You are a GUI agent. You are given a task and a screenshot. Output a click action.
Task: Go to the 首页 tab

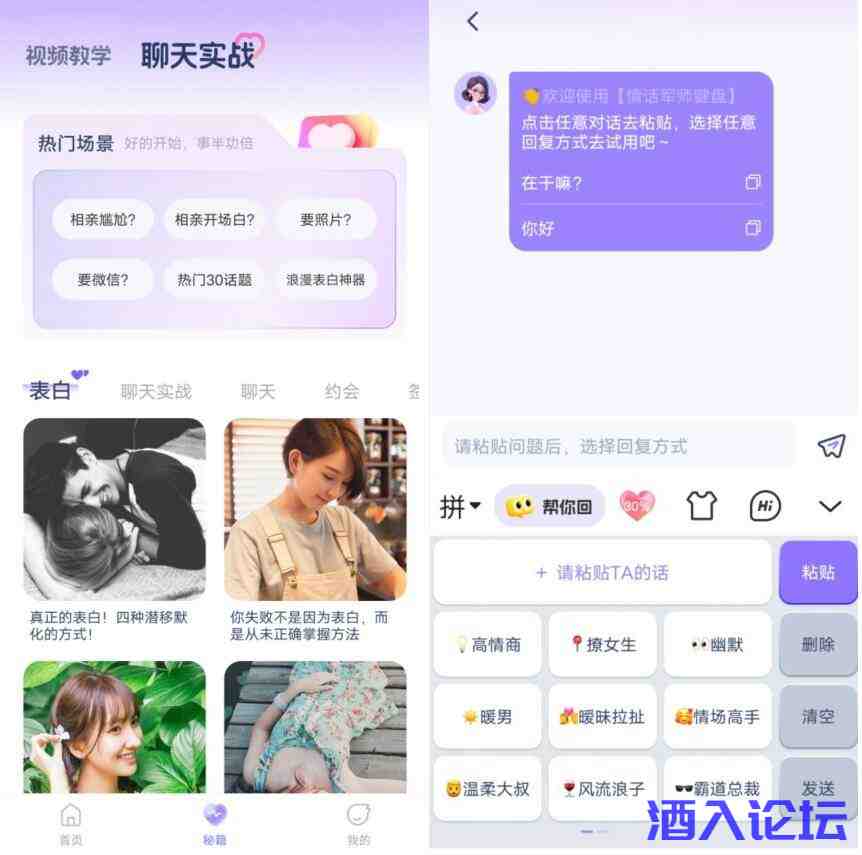[x=71, y=825]
